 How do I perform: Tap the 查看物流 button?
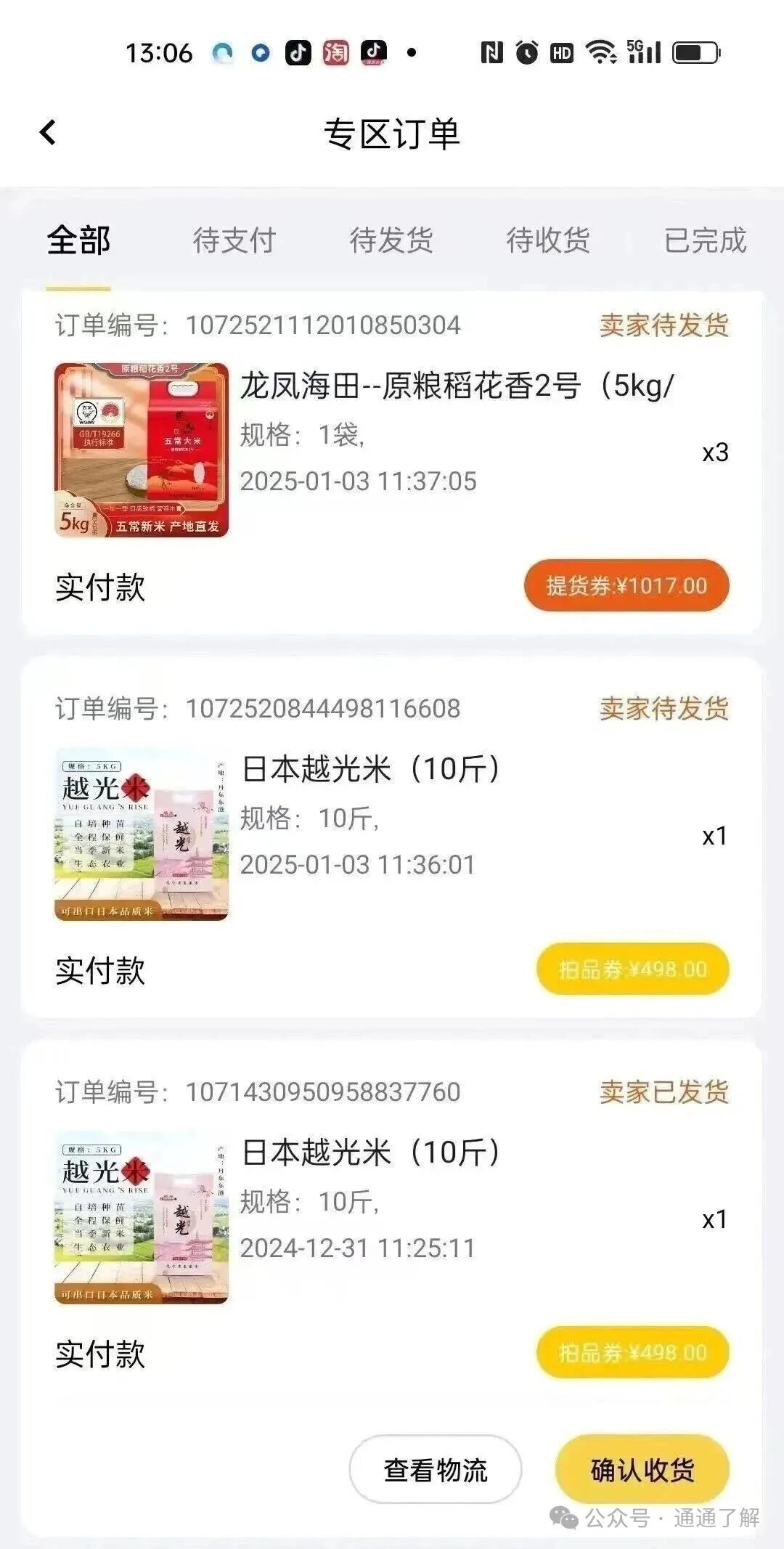tap(435, 1470)
